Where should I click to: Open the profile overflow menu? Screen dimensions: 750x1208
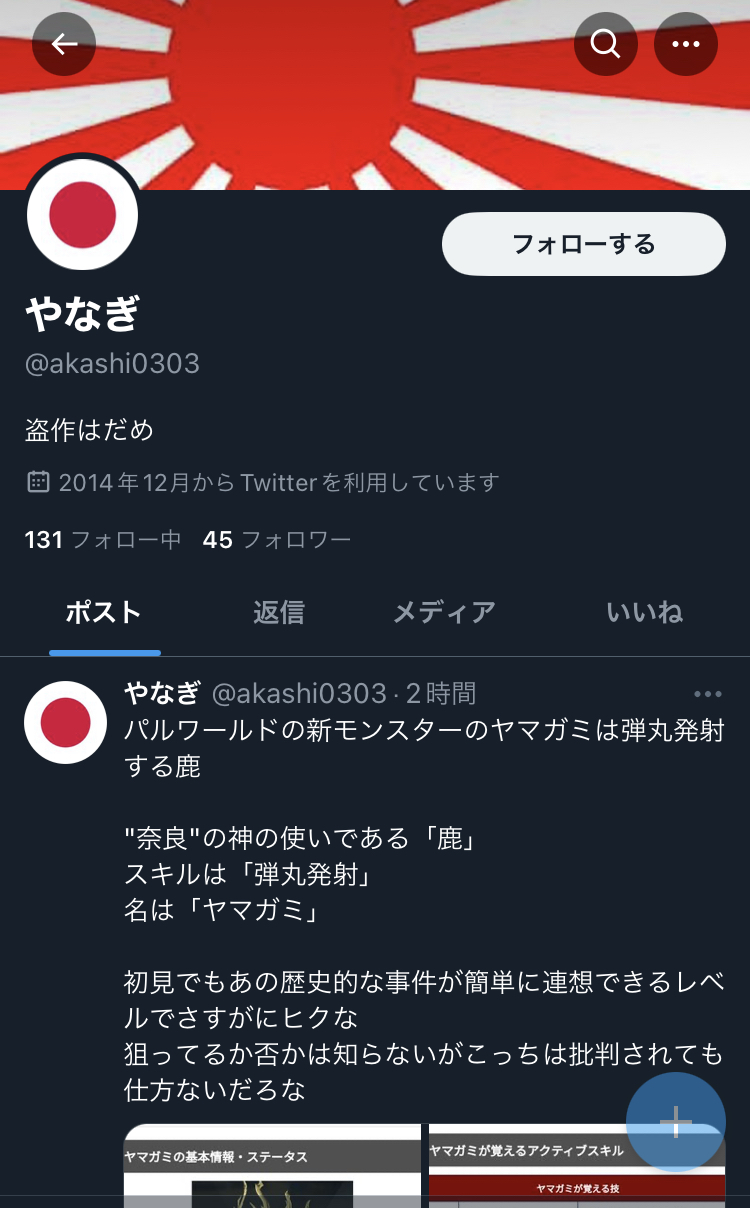[685, 44]
